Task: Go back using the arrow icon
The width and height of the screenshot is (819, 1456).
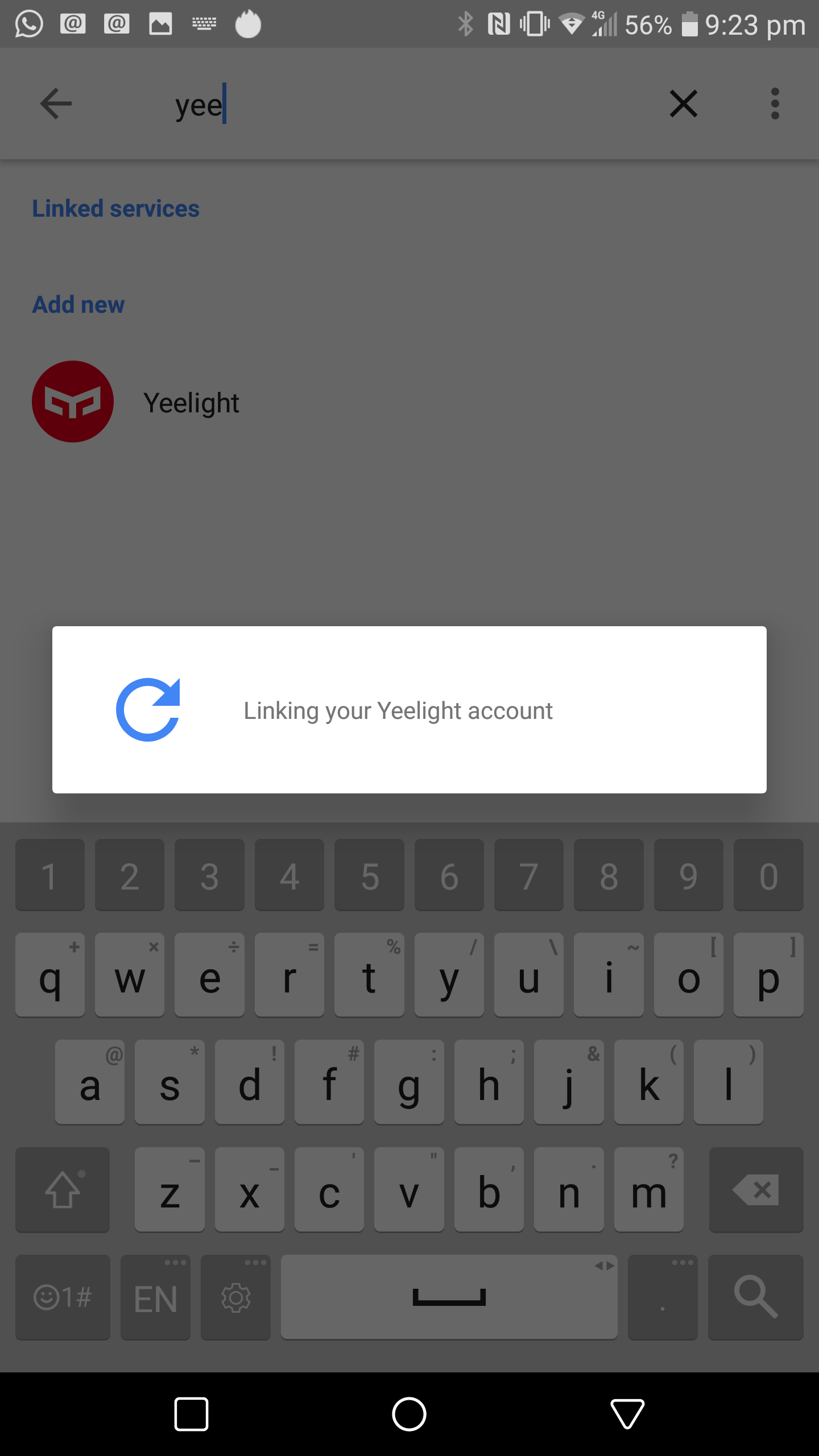Action: tap(56, 104)
